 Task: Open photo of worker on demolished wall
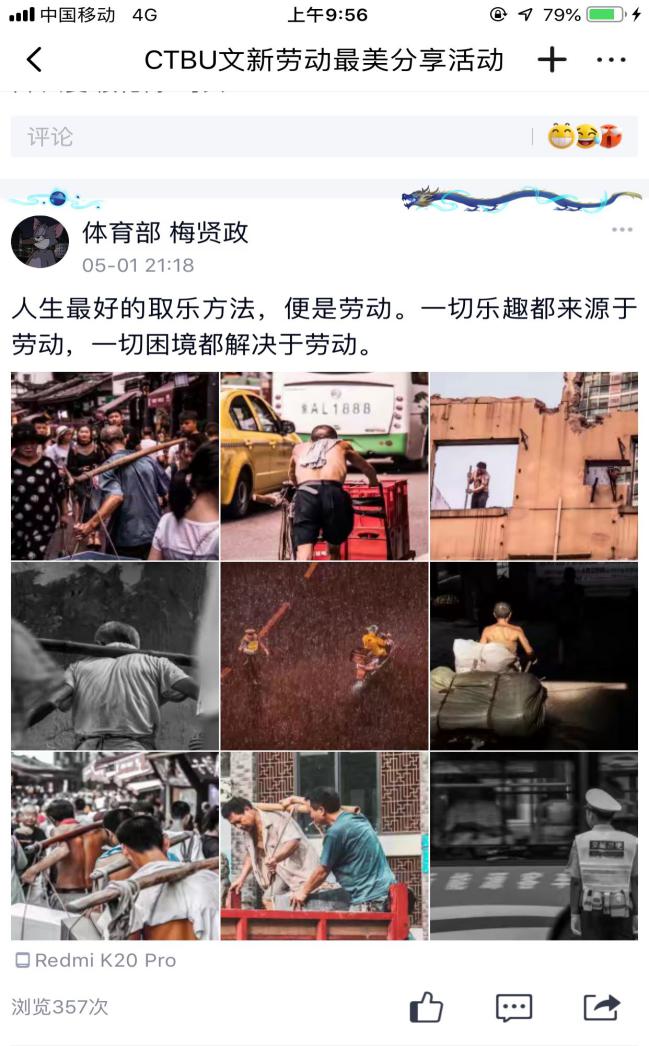point(533,466)
